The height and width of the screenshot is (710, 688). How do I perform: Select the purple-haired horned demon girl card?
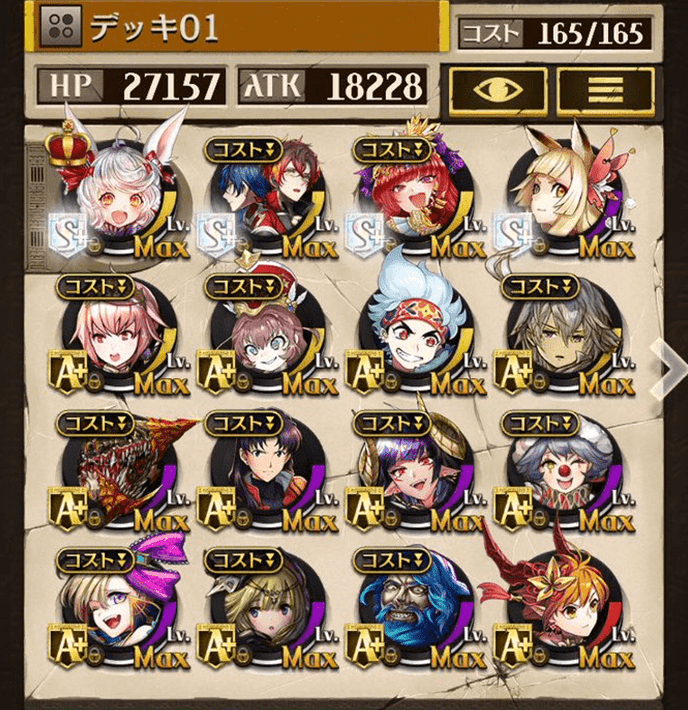tap(415, 470)
